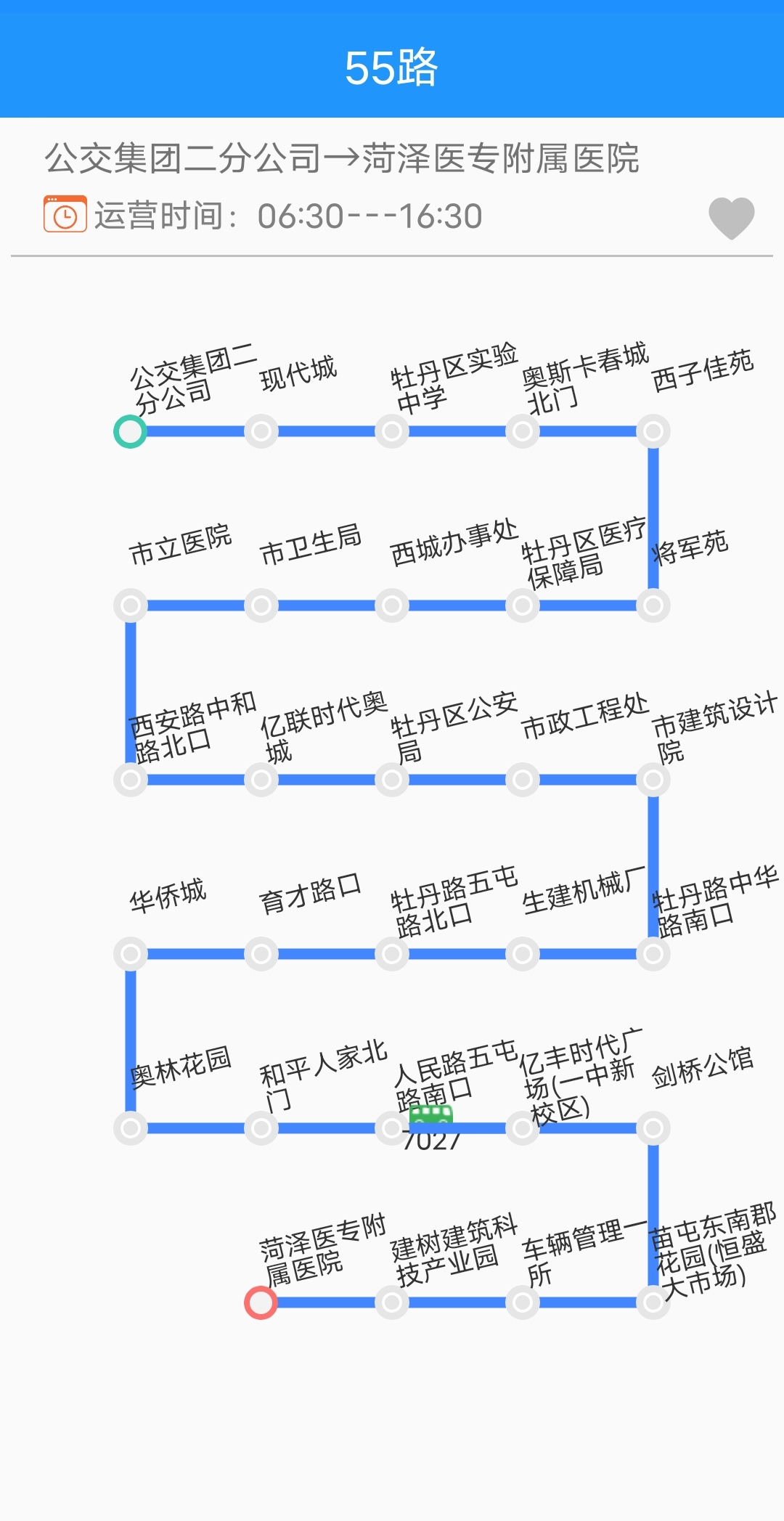Image resolution: width=784 pixels, height=1521 pixels.
Task: Select the 菏泽医专附属医院 terminal stop
Action: 261,1302
